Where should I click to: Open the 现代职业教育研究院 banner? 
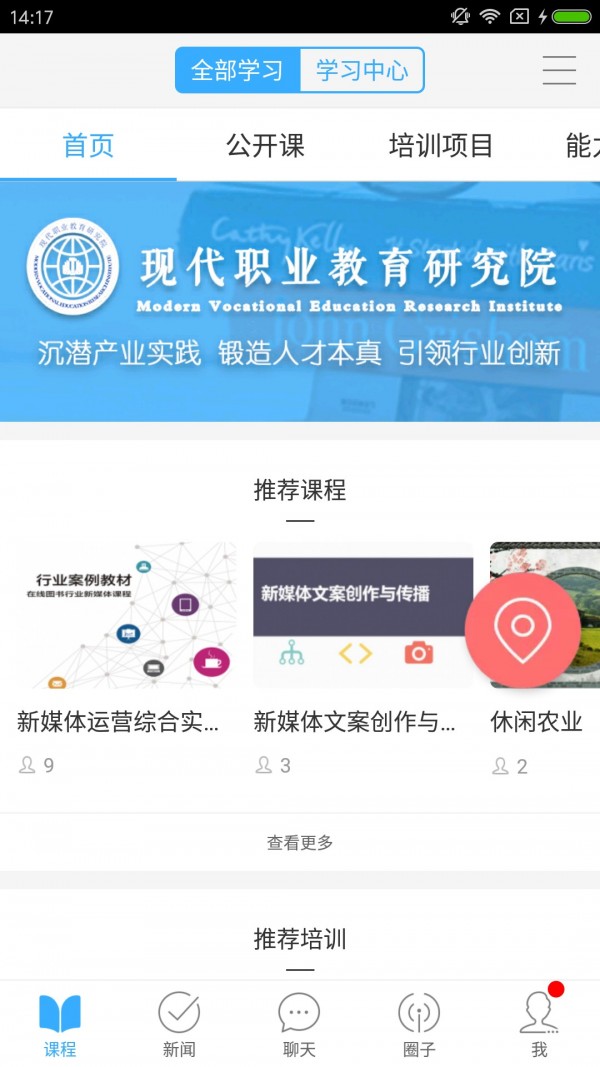click(300, 301)
